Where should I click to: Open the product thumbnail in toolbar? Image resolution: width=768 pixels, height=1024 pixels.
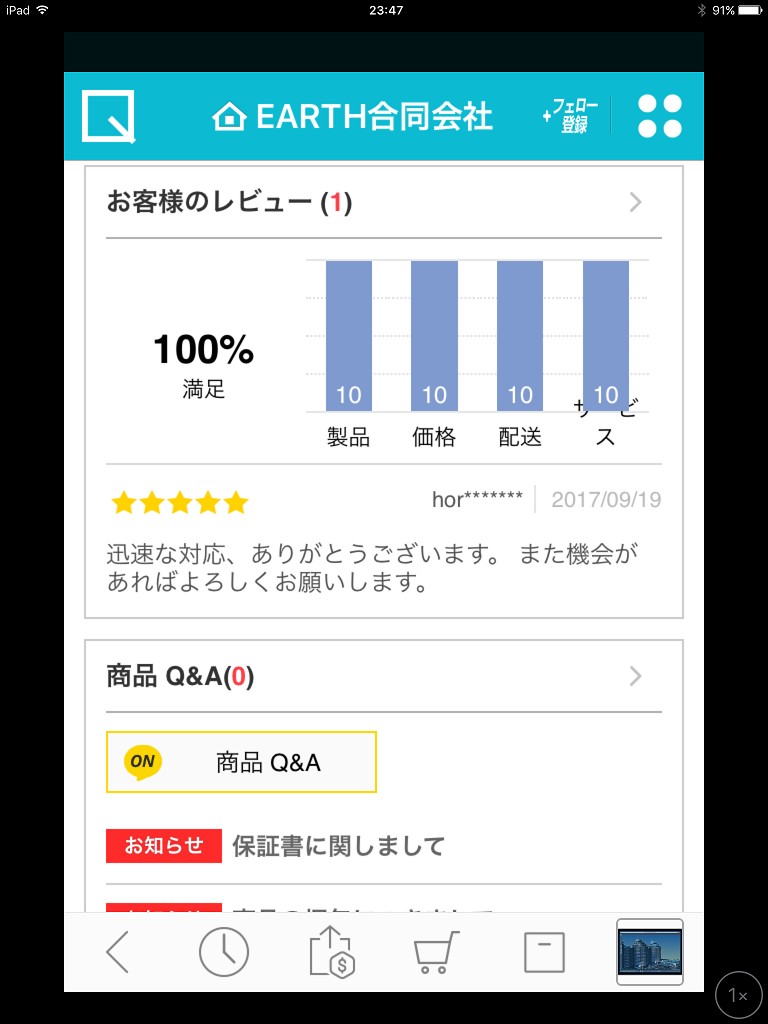tap(649, 952)
